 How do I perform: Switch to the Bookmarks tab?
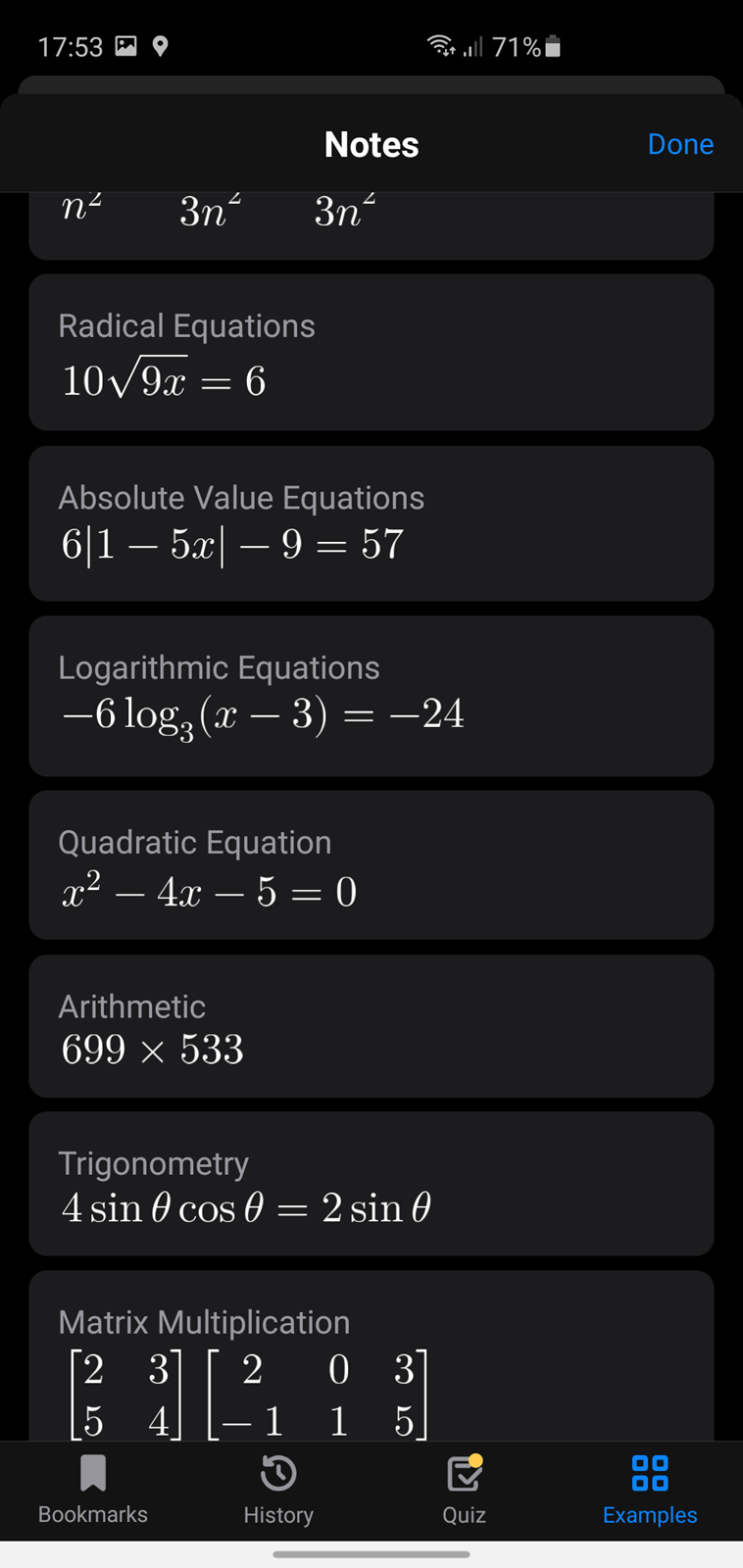tap(93, 1490)
